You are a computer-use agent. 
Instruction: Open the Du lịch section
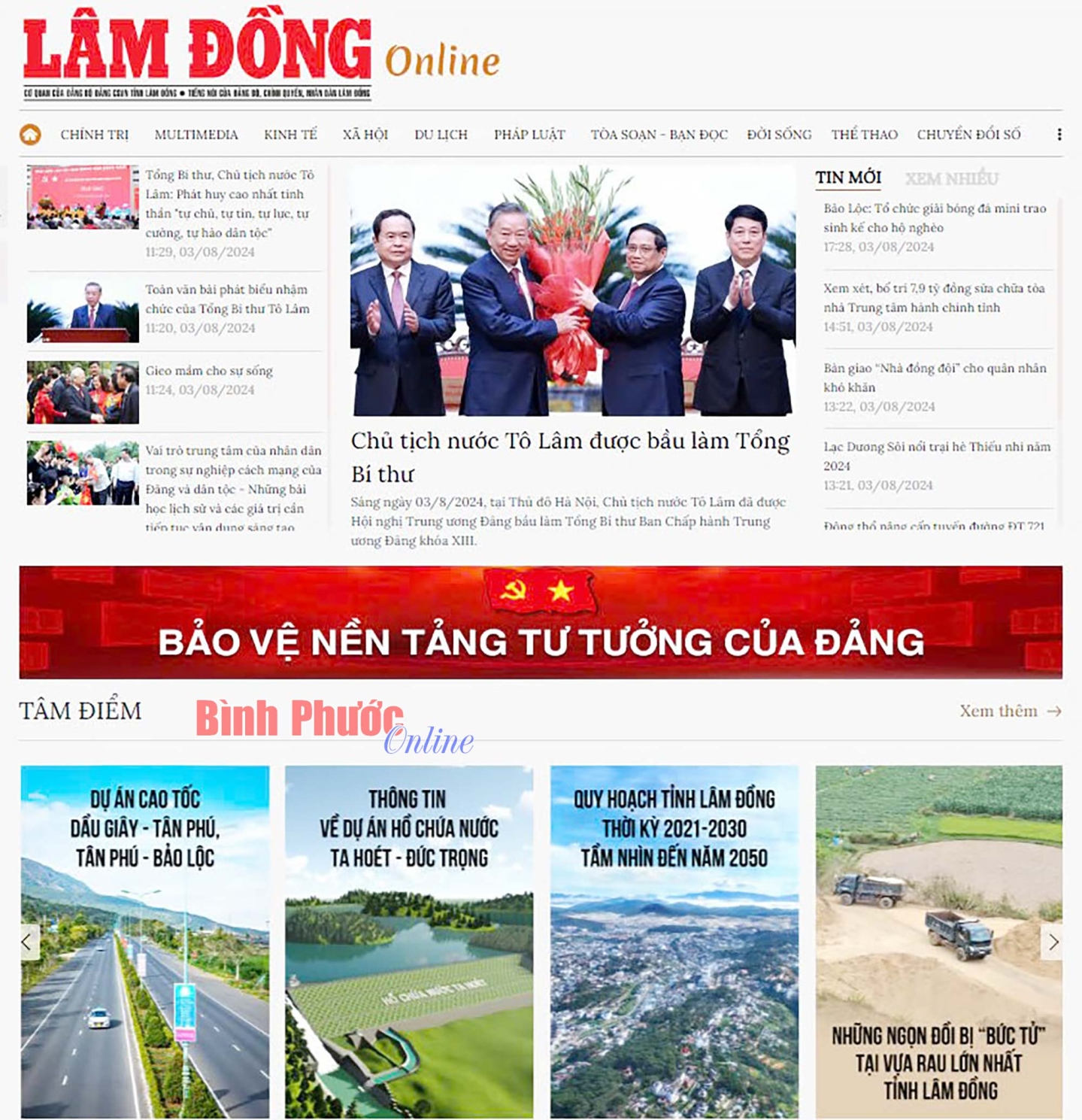tap(441, 135)
